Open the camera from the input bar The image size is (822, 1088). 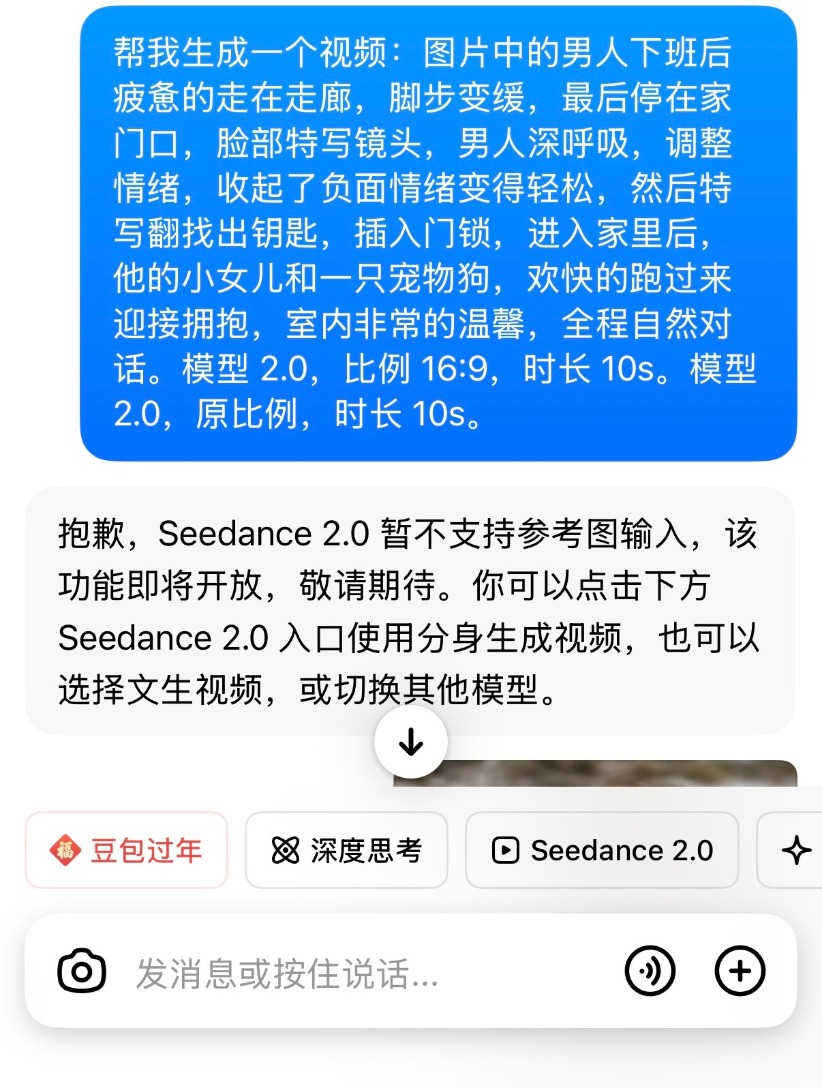(82, 971)
